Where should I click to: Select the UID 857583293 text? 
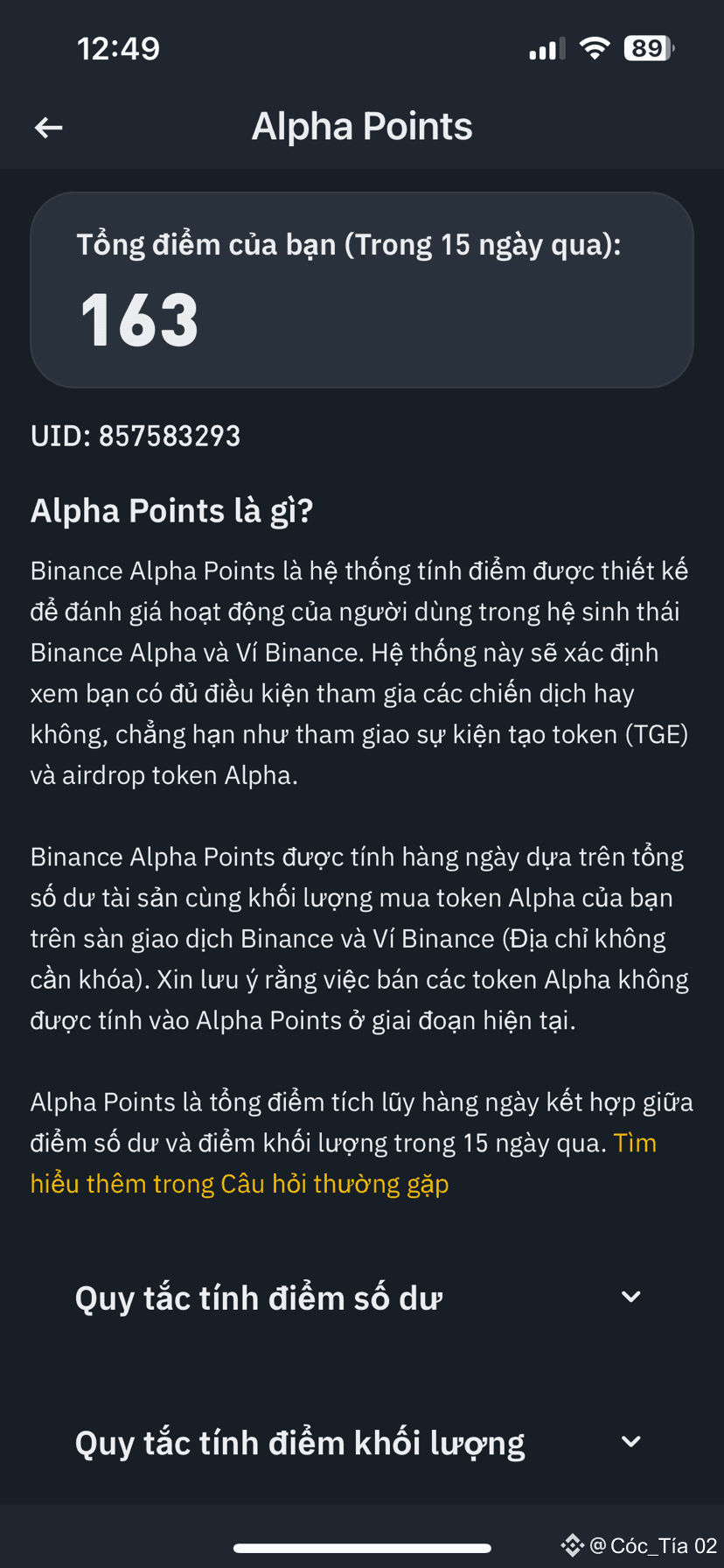(136, 435)
